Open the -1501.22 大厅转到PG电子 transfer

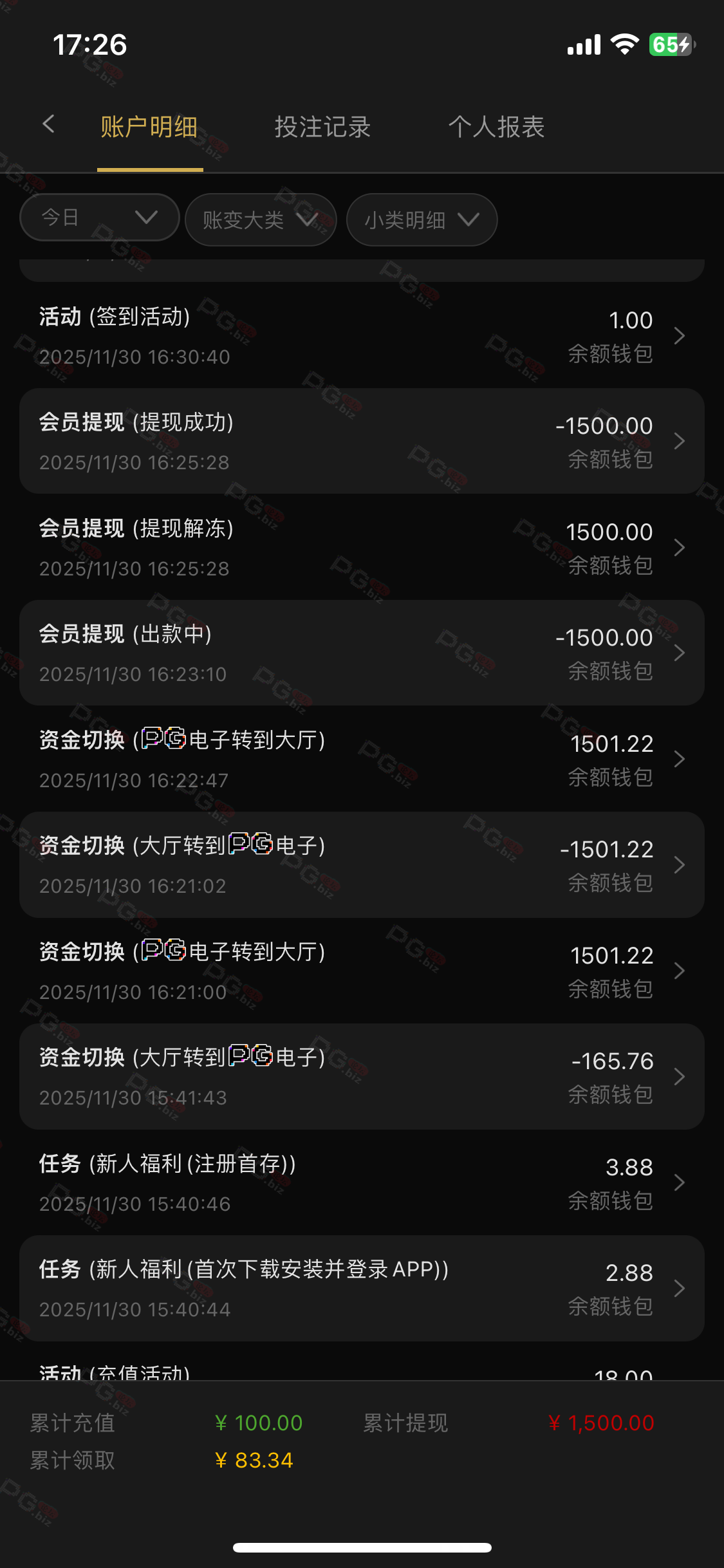tap(362, 864)
